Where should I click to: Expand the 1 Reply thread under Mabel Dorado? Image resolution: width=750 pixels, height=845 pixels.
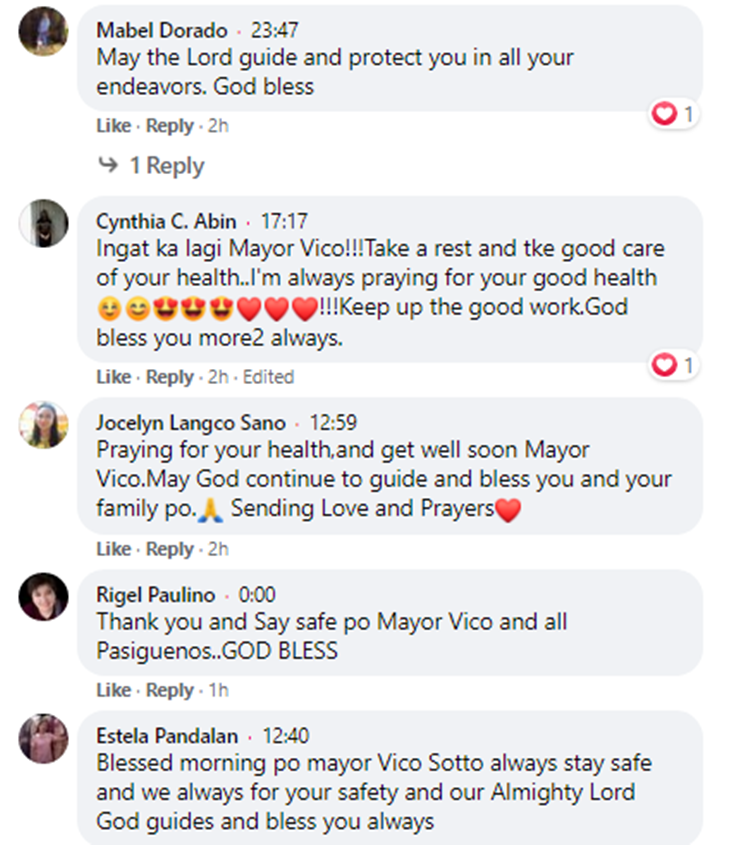tap(164, 166)
